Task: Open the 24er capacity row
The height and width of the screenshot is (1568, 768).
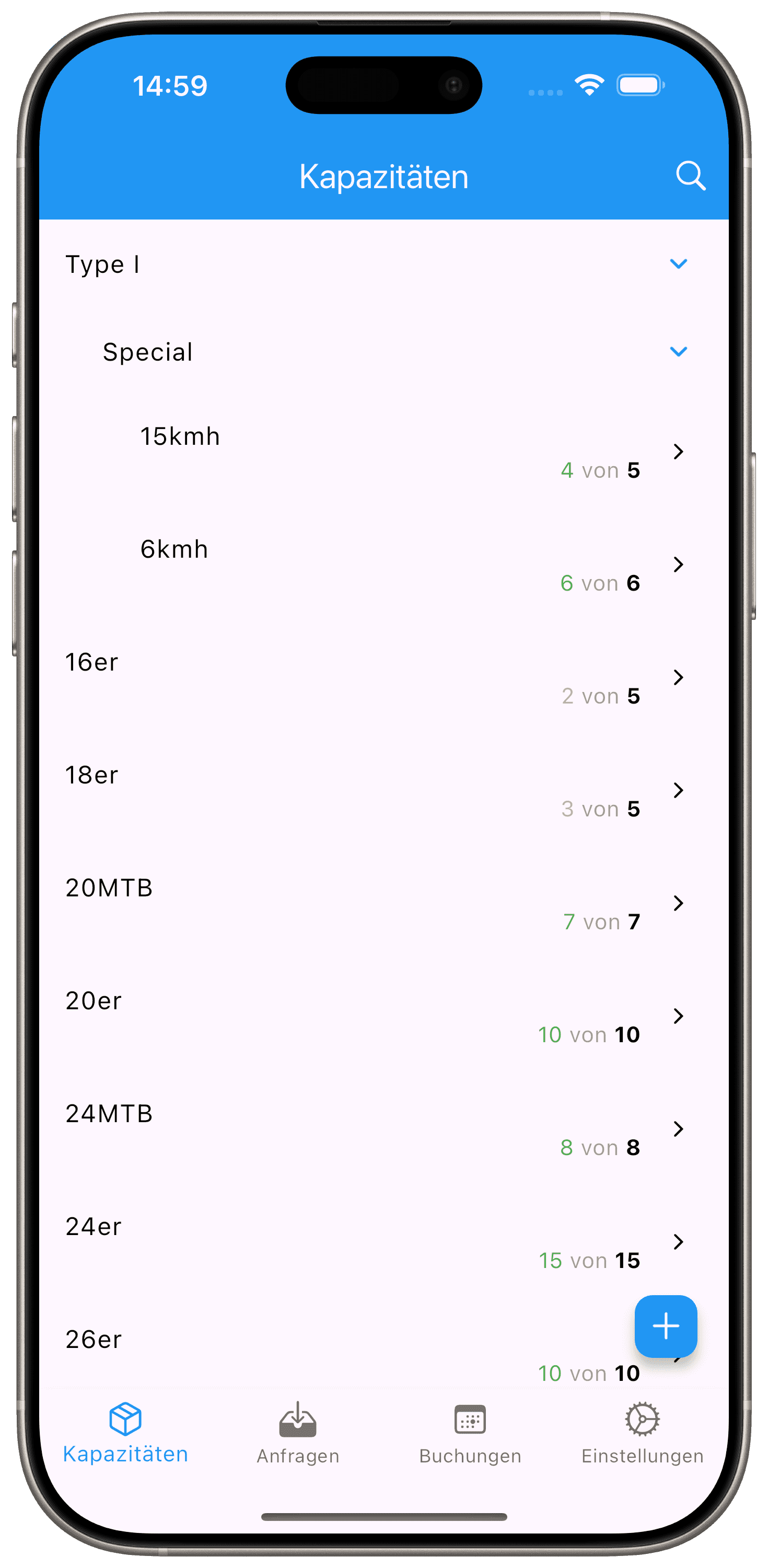Action: 383,1242
